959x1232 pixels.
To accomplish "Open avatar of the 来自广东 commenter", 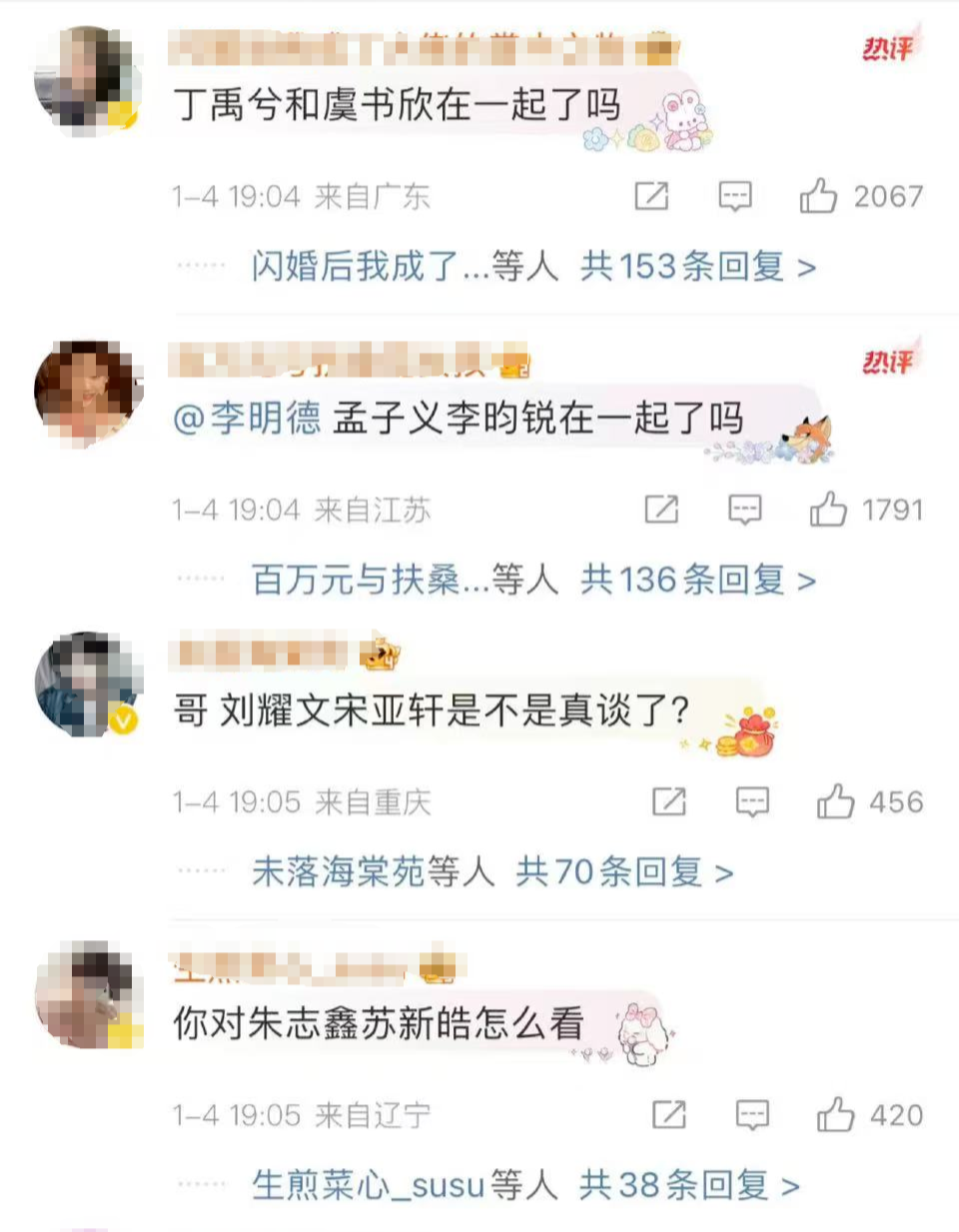I will point(86,78).
